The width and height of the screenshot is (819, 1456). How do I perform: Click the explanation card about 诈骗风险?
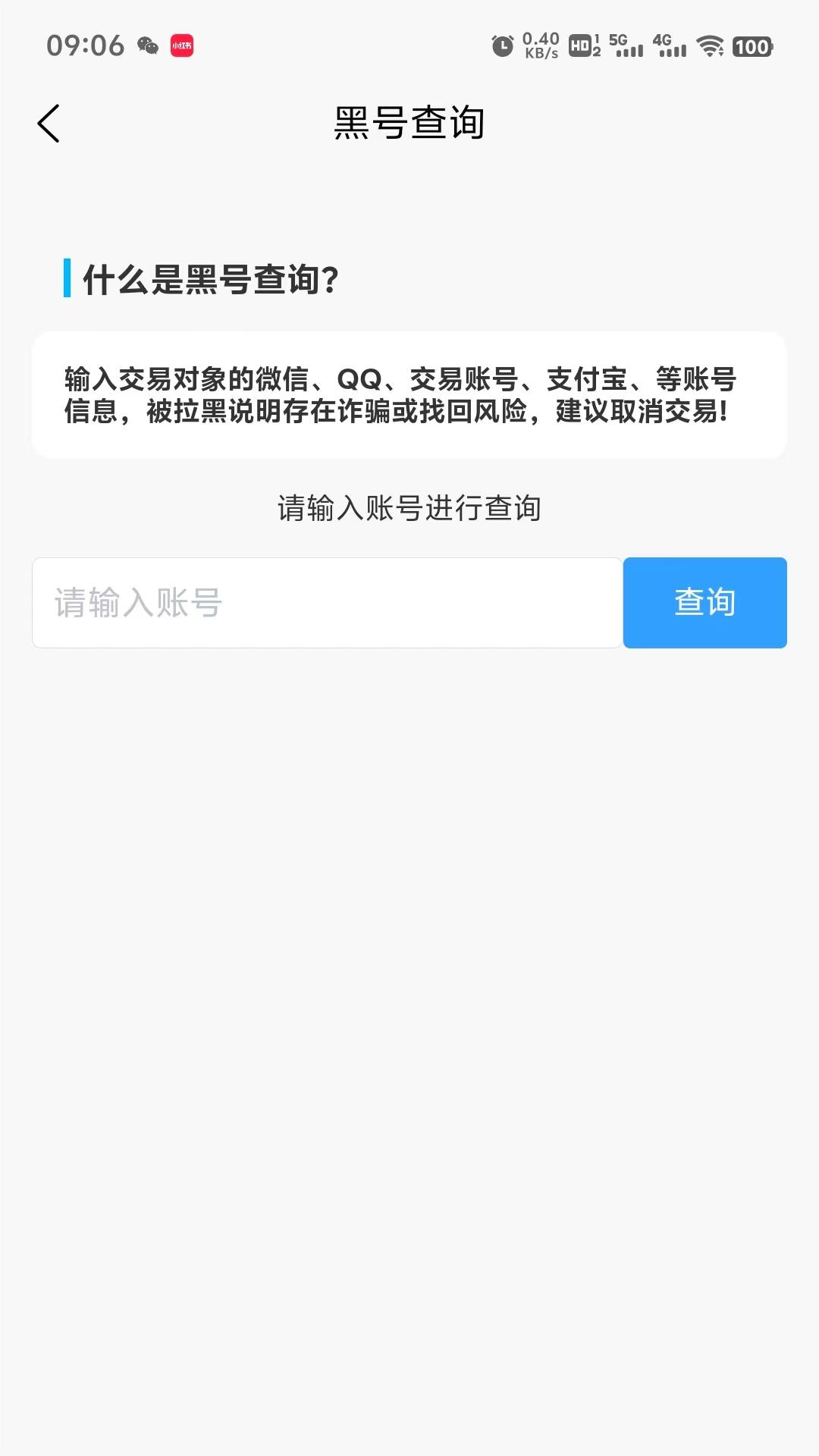tap(409, 393)
